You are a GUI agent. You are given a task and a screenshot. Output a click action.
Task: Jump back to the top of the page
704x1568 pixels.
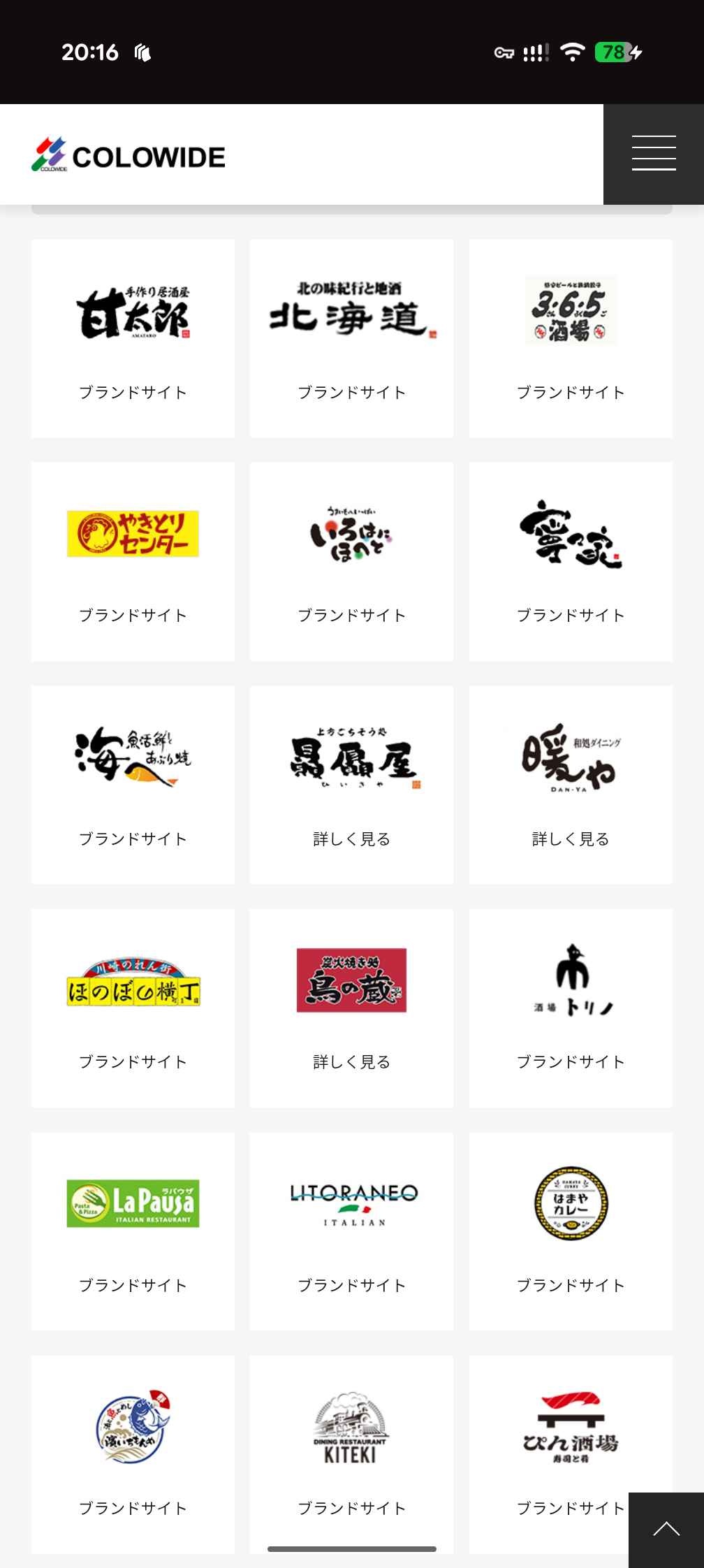coord(666,1530)
